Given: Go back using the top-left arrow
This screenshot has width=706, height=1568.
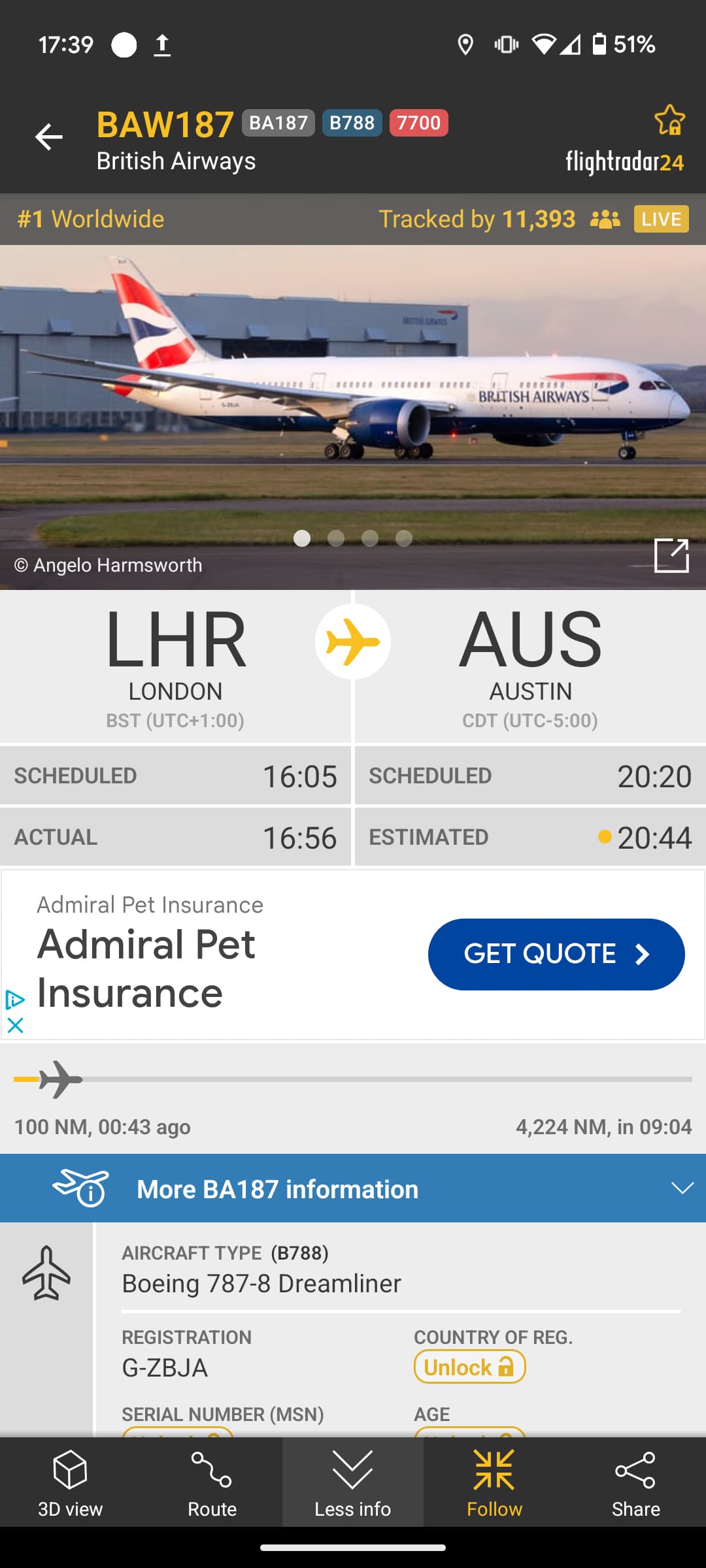Looking at the screenshot, I should click(x=49, y=137).
